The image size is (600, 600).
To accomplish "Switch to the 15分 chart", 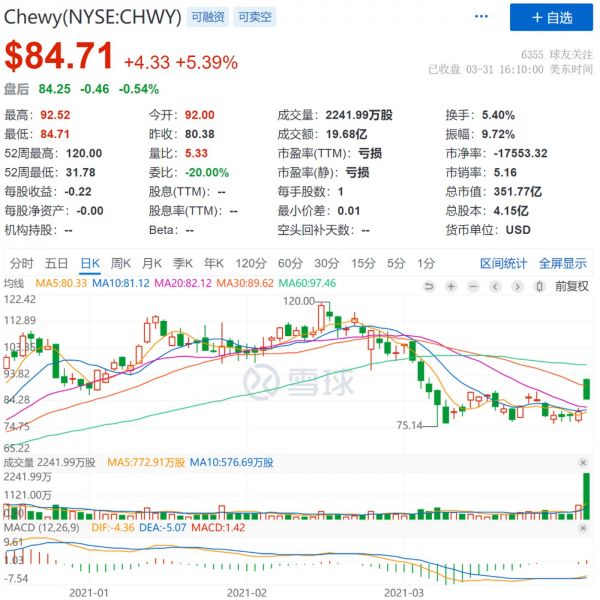I will click(x=363, y=263).
